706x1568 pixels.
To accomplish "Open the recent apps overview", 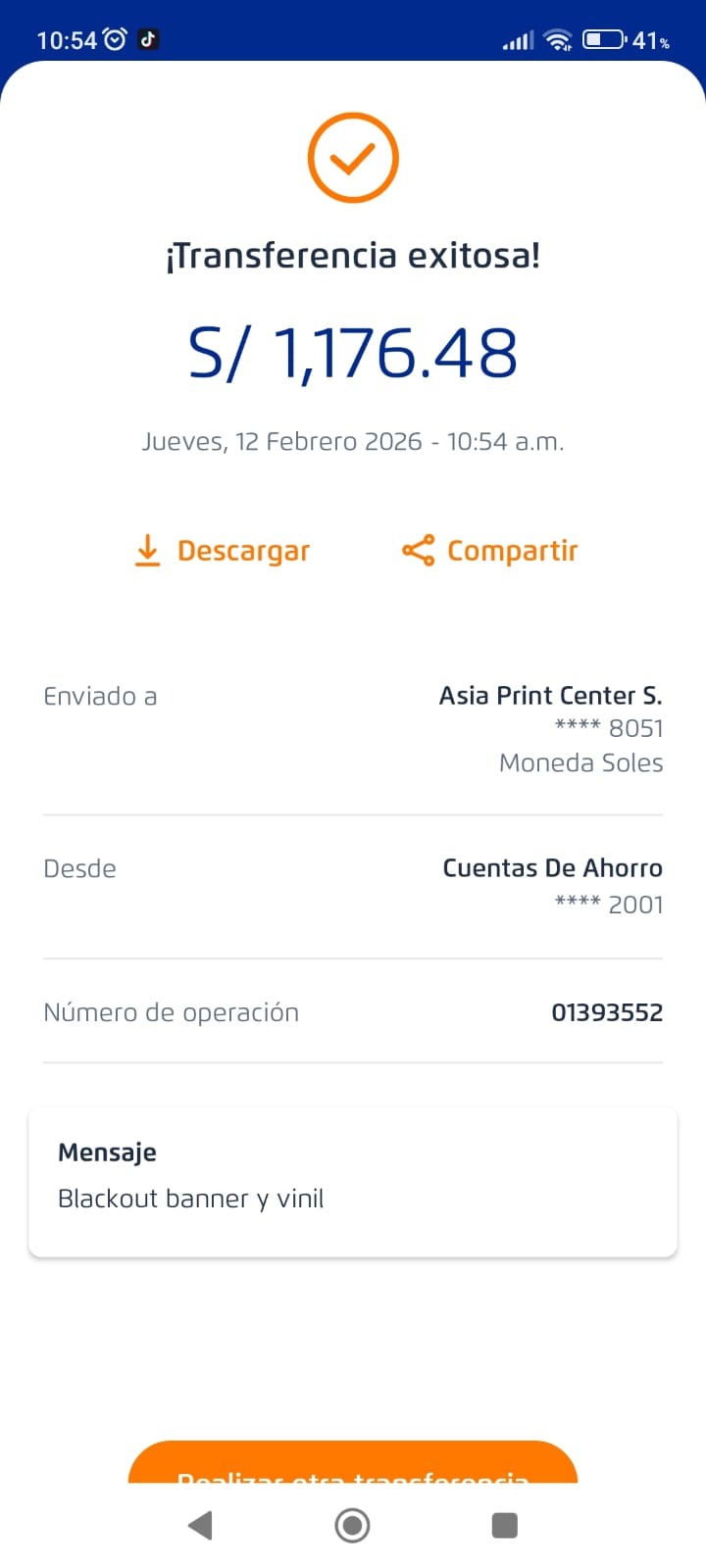I will click(504, 1525).
